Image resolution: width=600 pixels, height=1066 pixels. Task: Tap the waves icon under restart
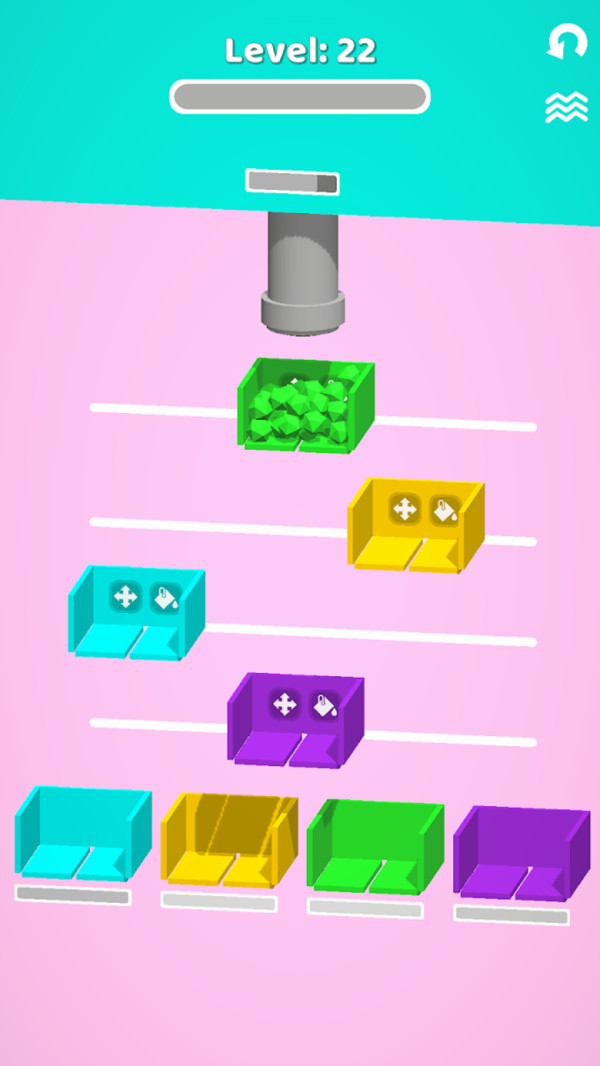click(566, 107)
